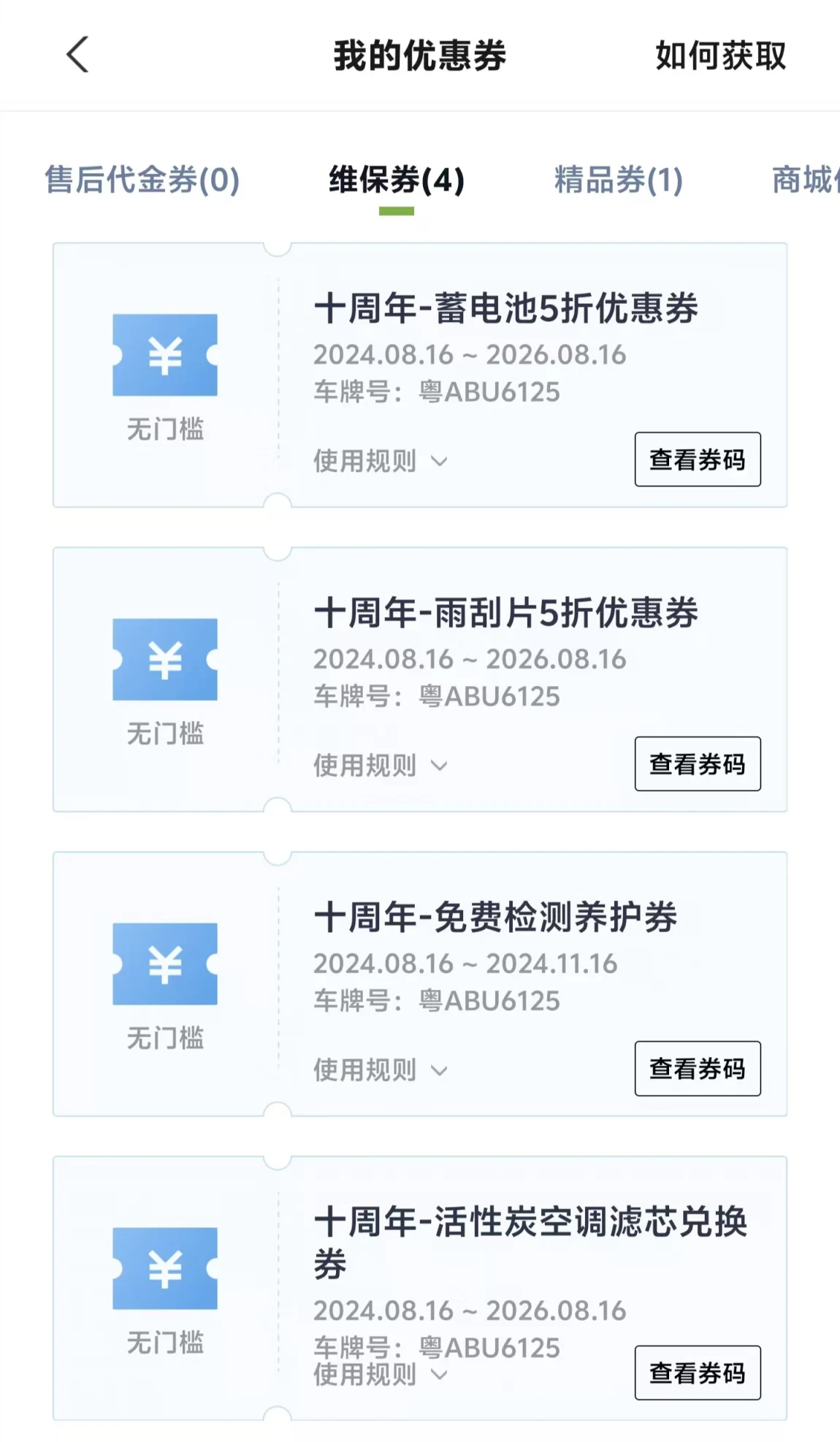Expand 使用规则 under 活性炭空调滤芯兑换券
The width and height of the screenshot is (840, 1442).
[381, 1375]
